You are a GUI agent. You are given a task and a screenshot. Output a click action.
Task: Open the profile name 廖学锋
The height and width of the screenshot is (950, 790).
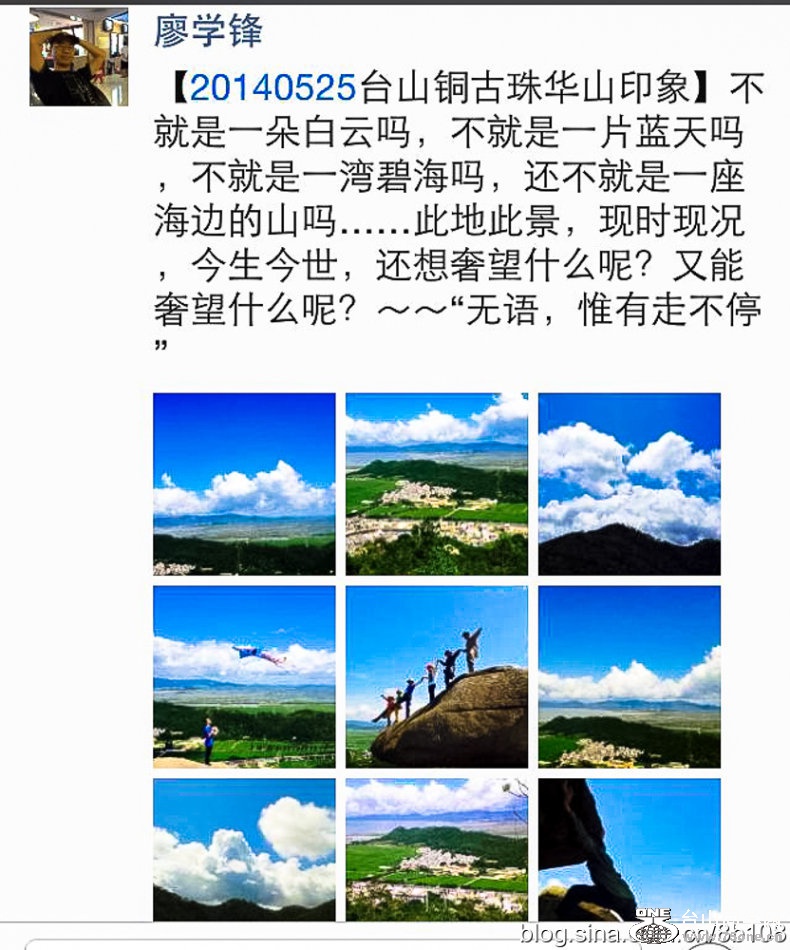208,31
